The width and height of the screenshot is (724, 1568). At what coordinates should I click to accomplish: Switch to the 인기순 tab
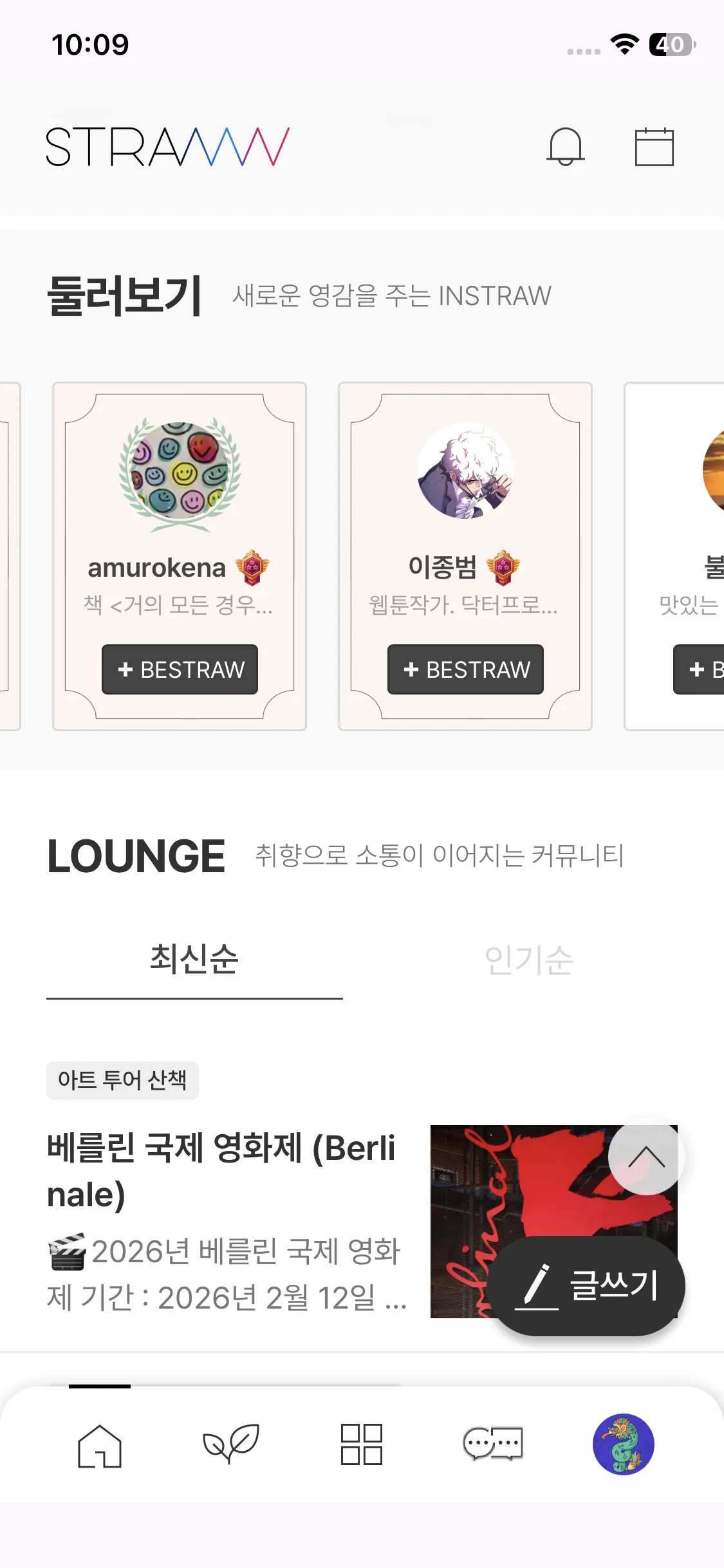click(529, 960)
